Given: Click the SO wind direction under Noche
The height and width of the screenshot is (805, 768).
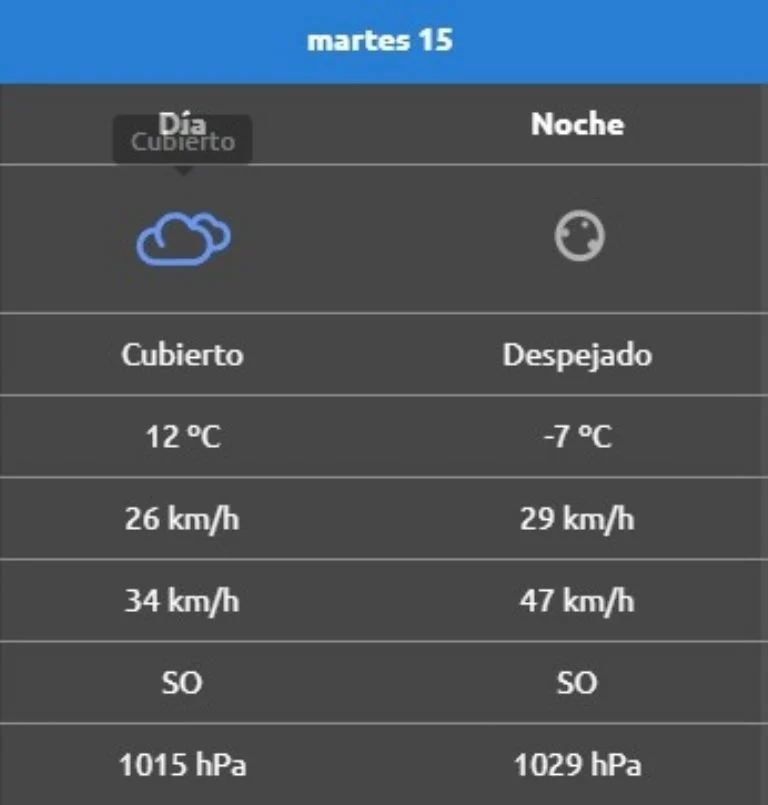Looking at the screenshot, I should [x=578, y=682].
